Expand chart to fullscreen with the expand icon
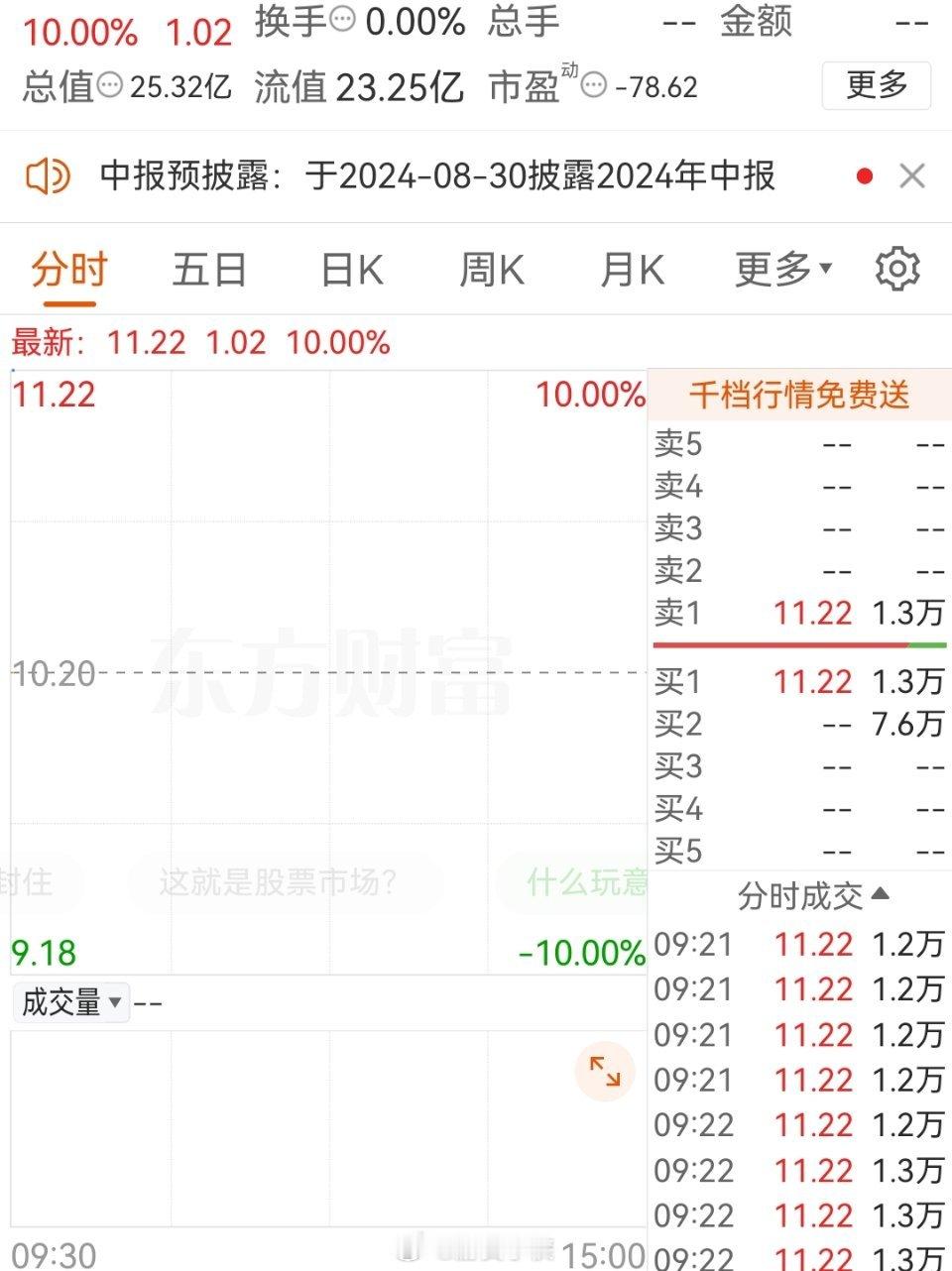This screenshot has width=952, height=1271. pyautogui.click(x=603, y=1071)
